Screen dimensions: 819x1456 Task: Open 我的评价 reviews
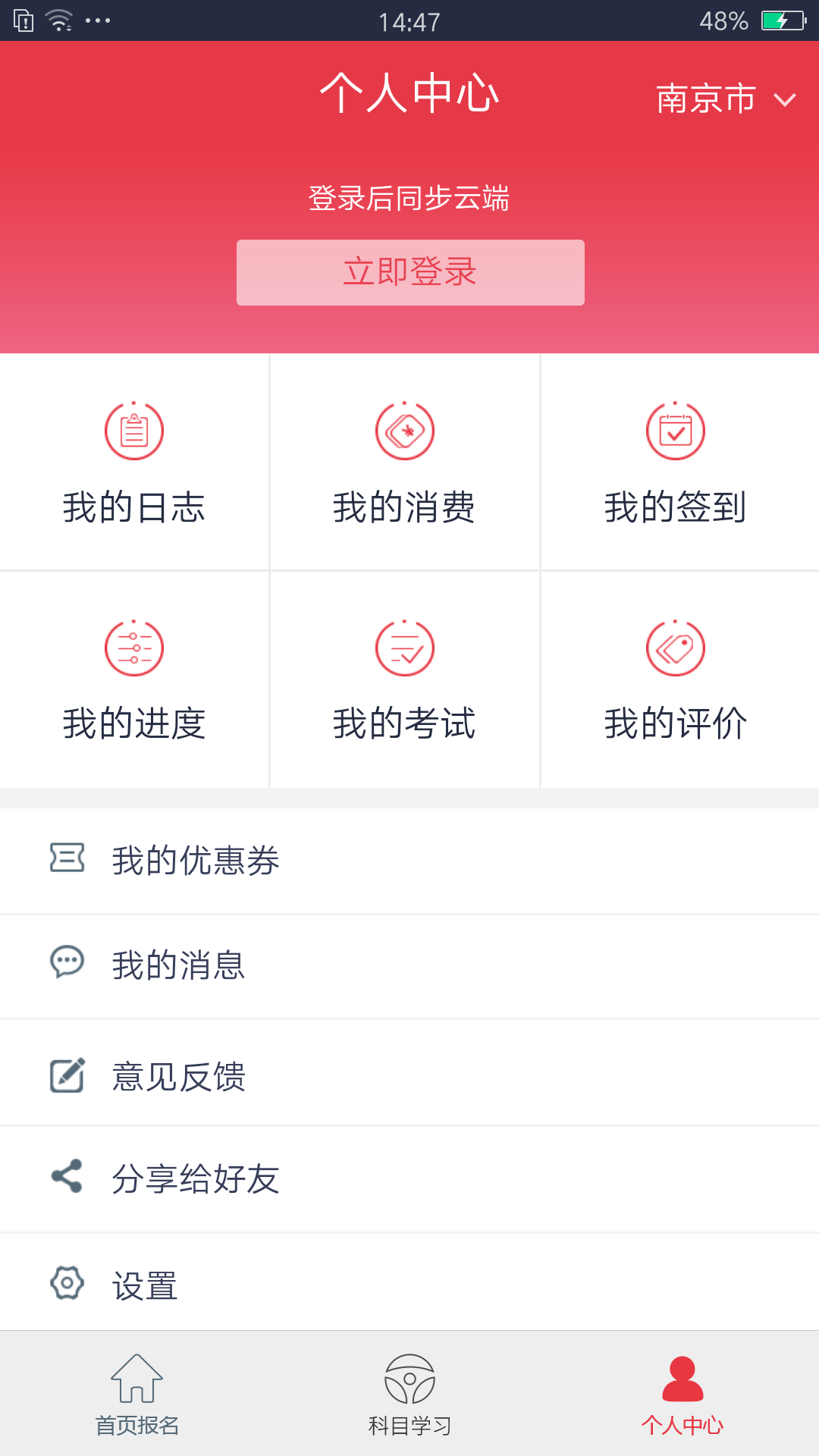point(680,680)
